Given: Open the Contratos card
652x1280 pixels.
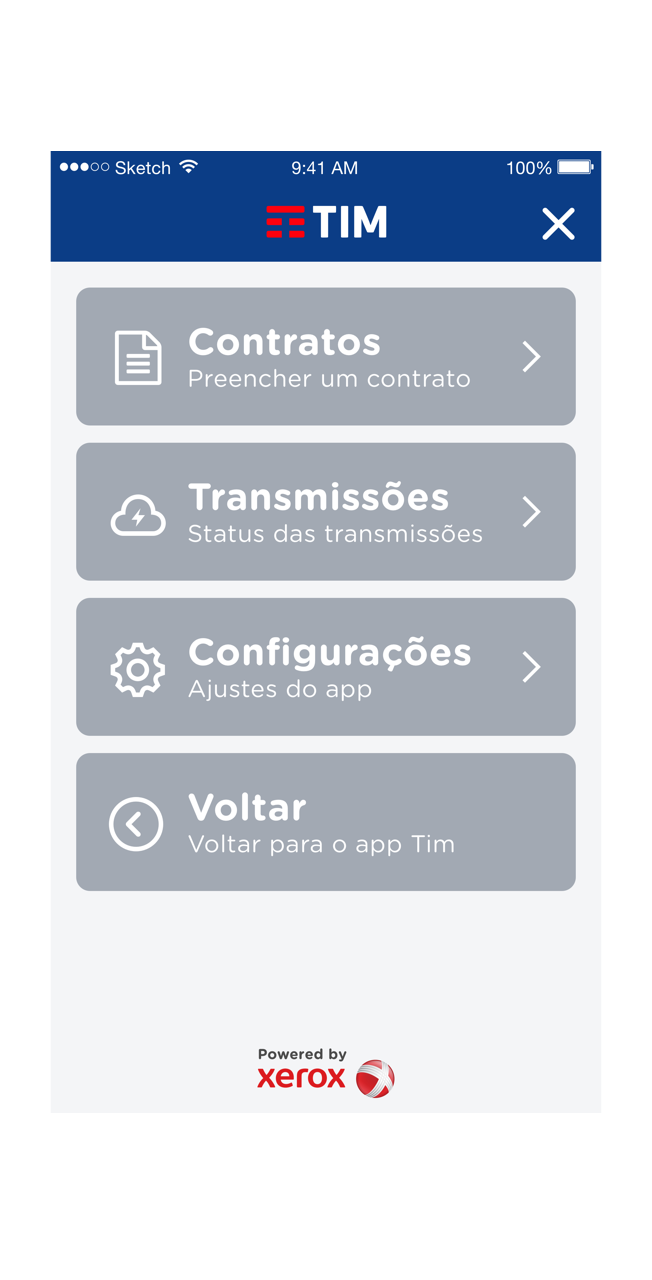Looking at the screenshot, I should click(326, 357).
